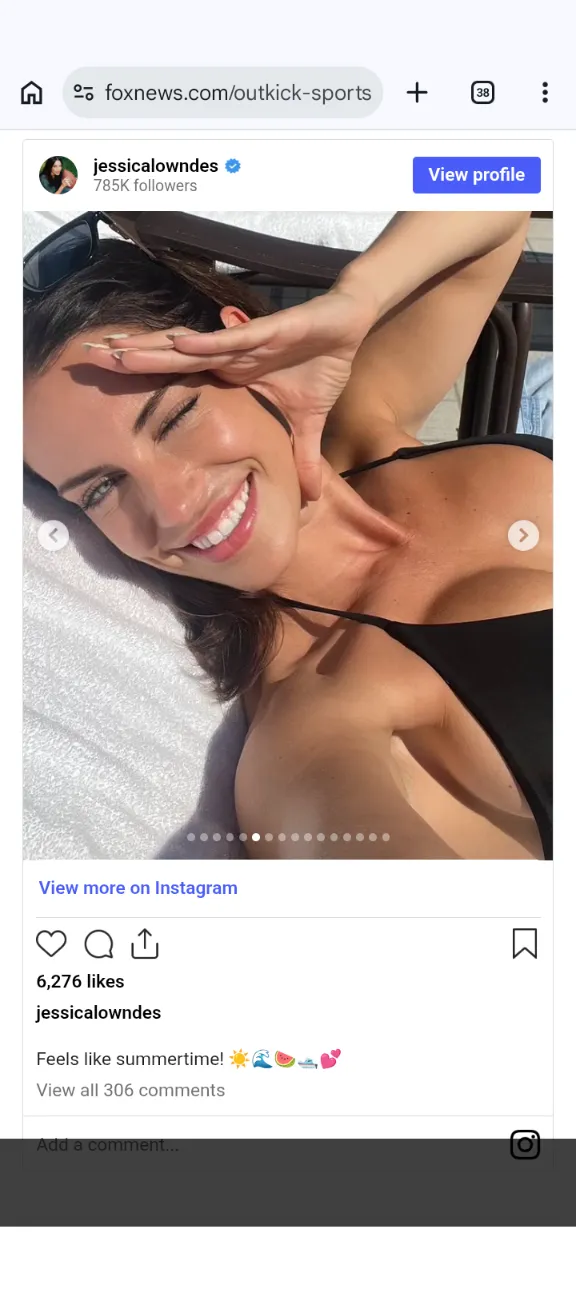Share the Instagram post
This screenshot has height=1289, width=576.
(145, 944)
